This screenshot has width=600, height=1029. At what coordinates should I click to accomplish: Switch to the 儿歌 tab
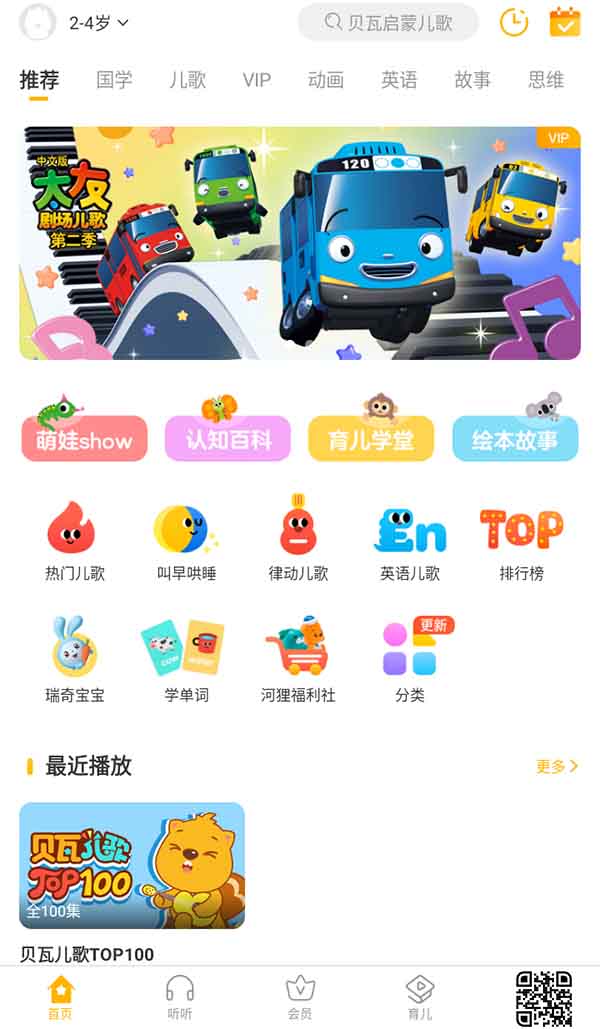click(x=187, y=80)
